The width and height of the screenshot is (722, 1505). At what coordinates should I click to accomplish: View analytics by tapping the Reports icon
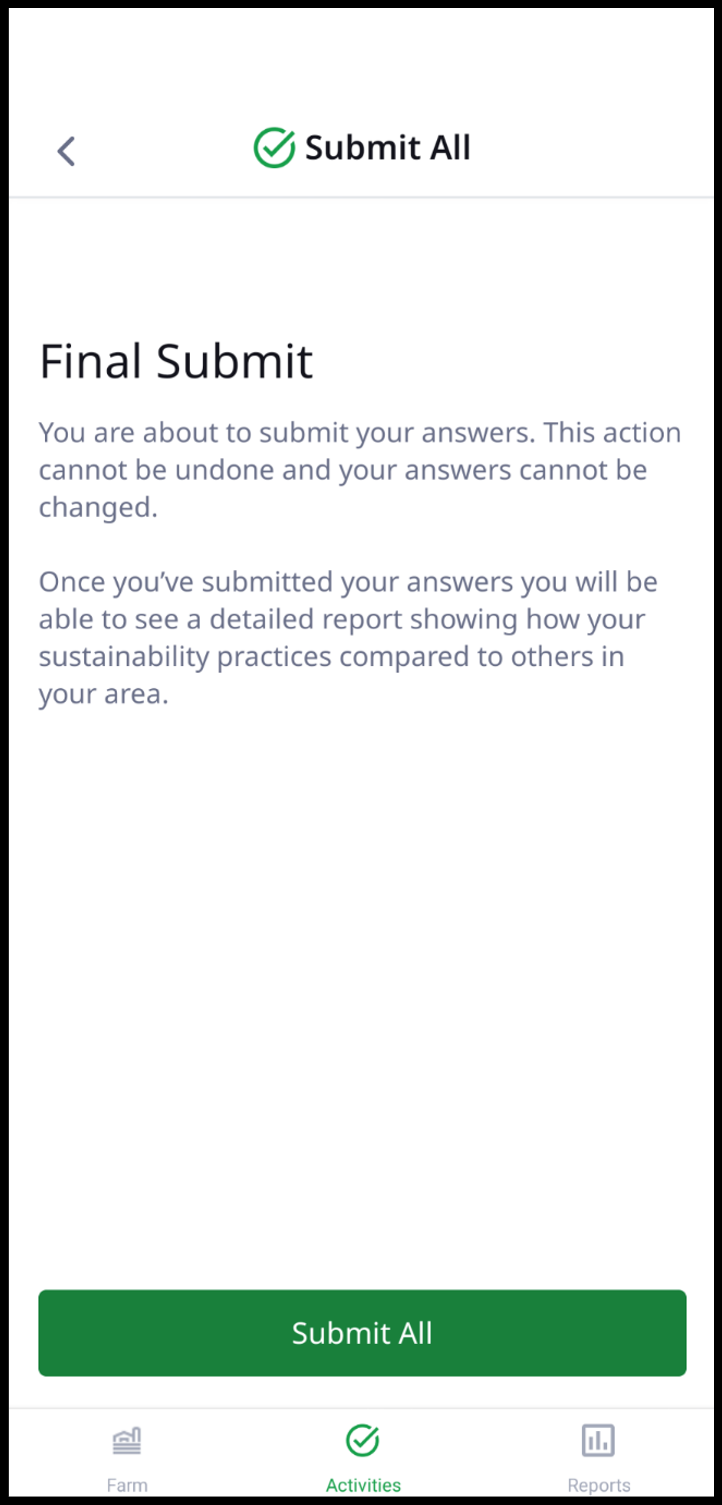coord(598,1440)
